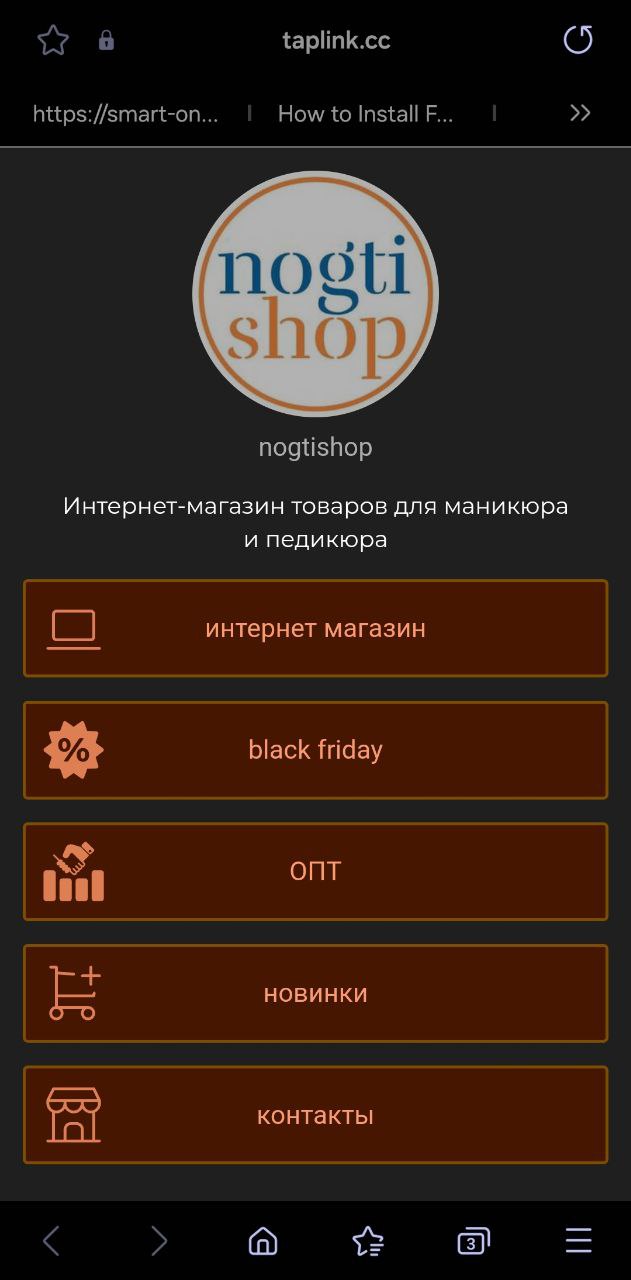The width and height of the screenshot is (631, 1280).
Task: Open the saved bookmarks list
Action: (x=368, y=1241)
